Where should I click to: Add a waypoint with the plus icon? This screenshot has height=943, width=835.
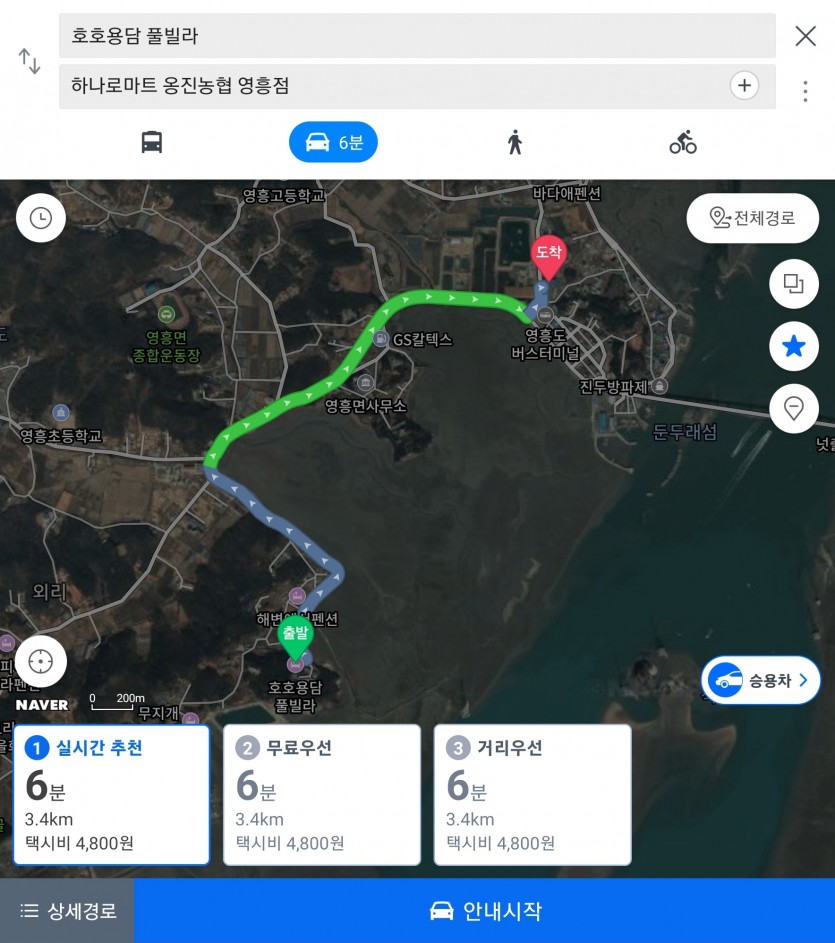point(744,86)
